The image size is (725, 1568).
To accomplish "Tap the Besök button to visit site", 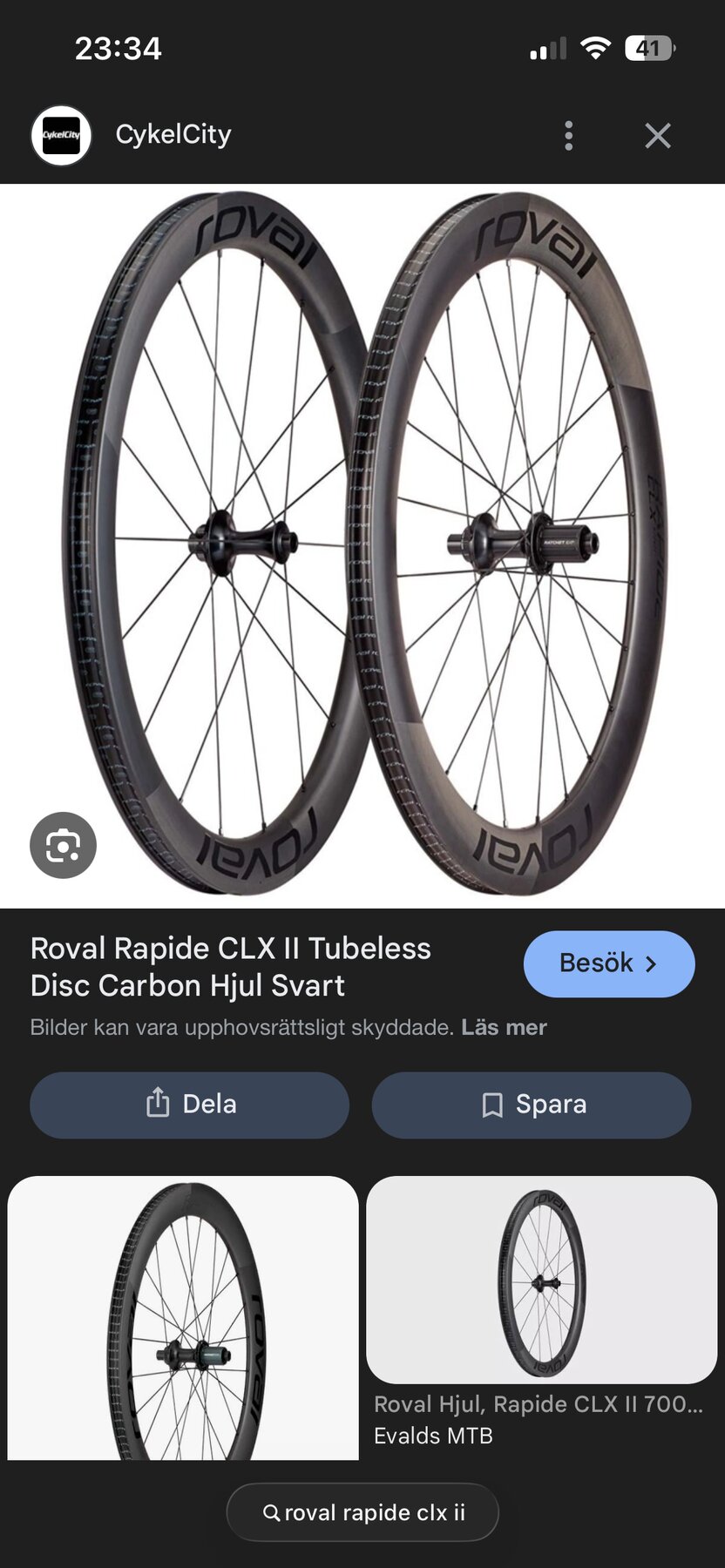I will 608,963.
